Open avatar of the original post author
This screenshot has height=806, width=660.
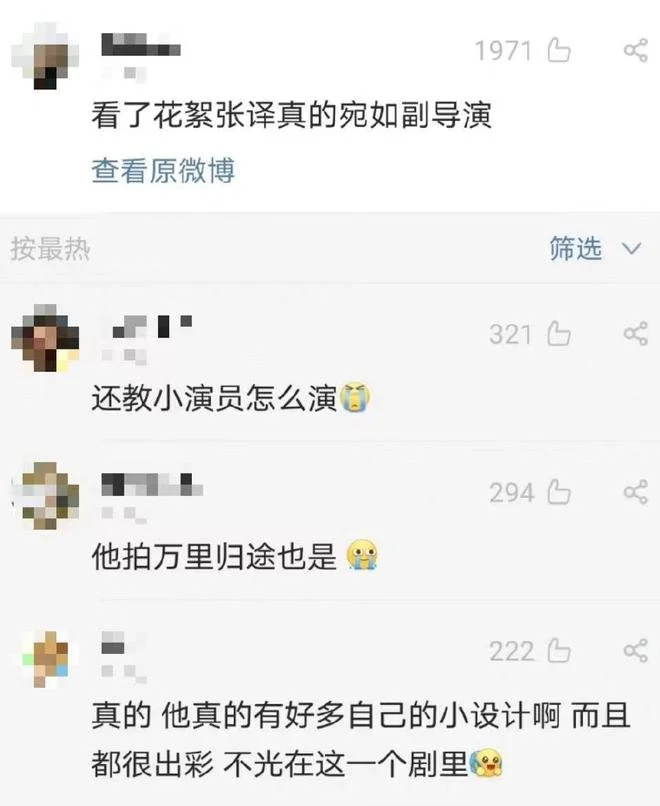[x=45, y=55]
